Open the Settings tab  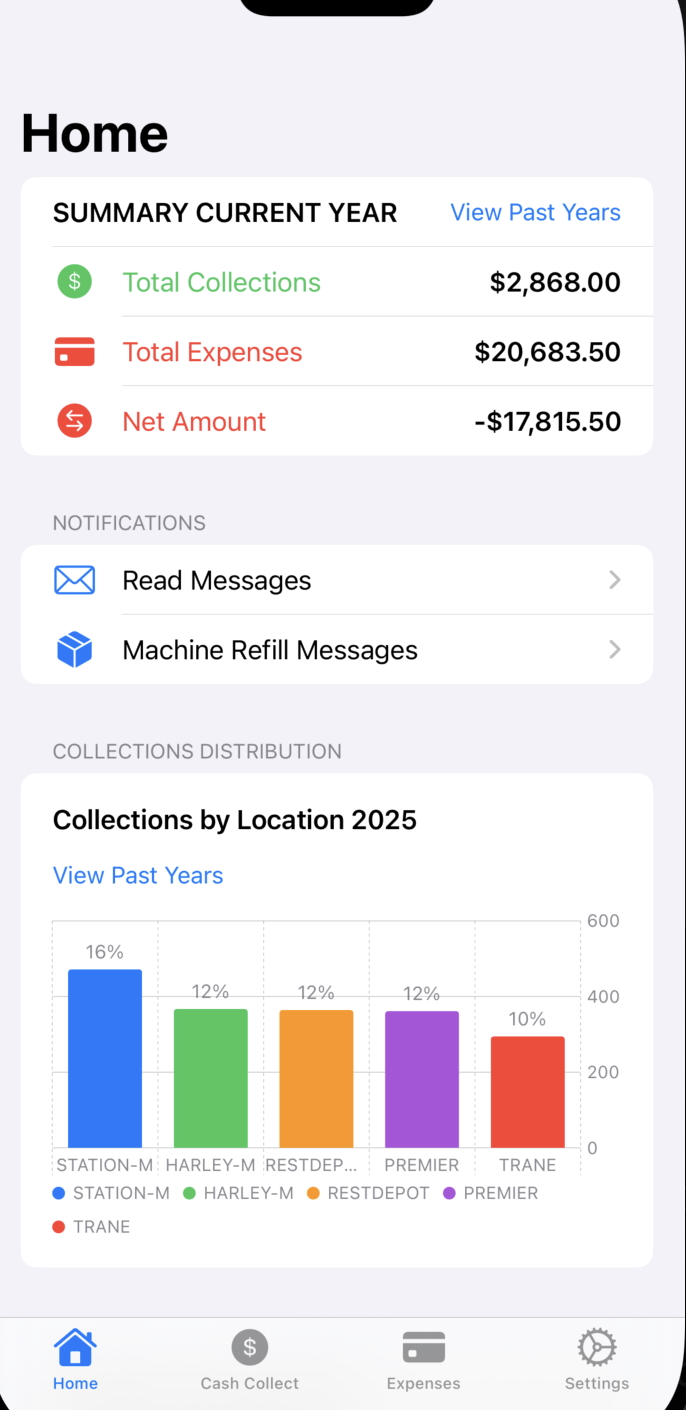click(596, 1360)
